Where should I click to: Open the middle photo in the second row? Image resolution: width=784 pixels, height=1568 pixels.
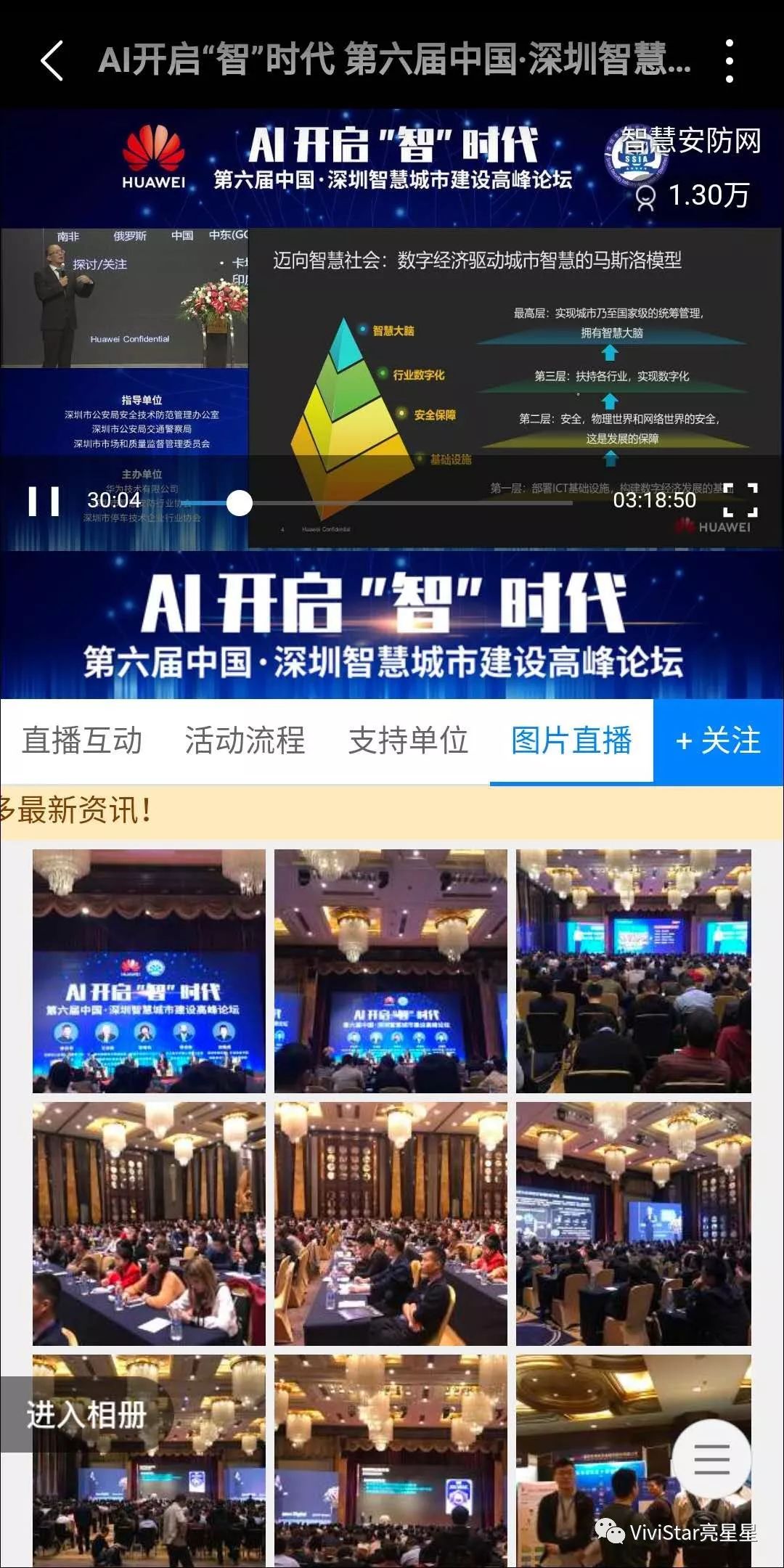pyautogui.click(x=391, y=1224)
